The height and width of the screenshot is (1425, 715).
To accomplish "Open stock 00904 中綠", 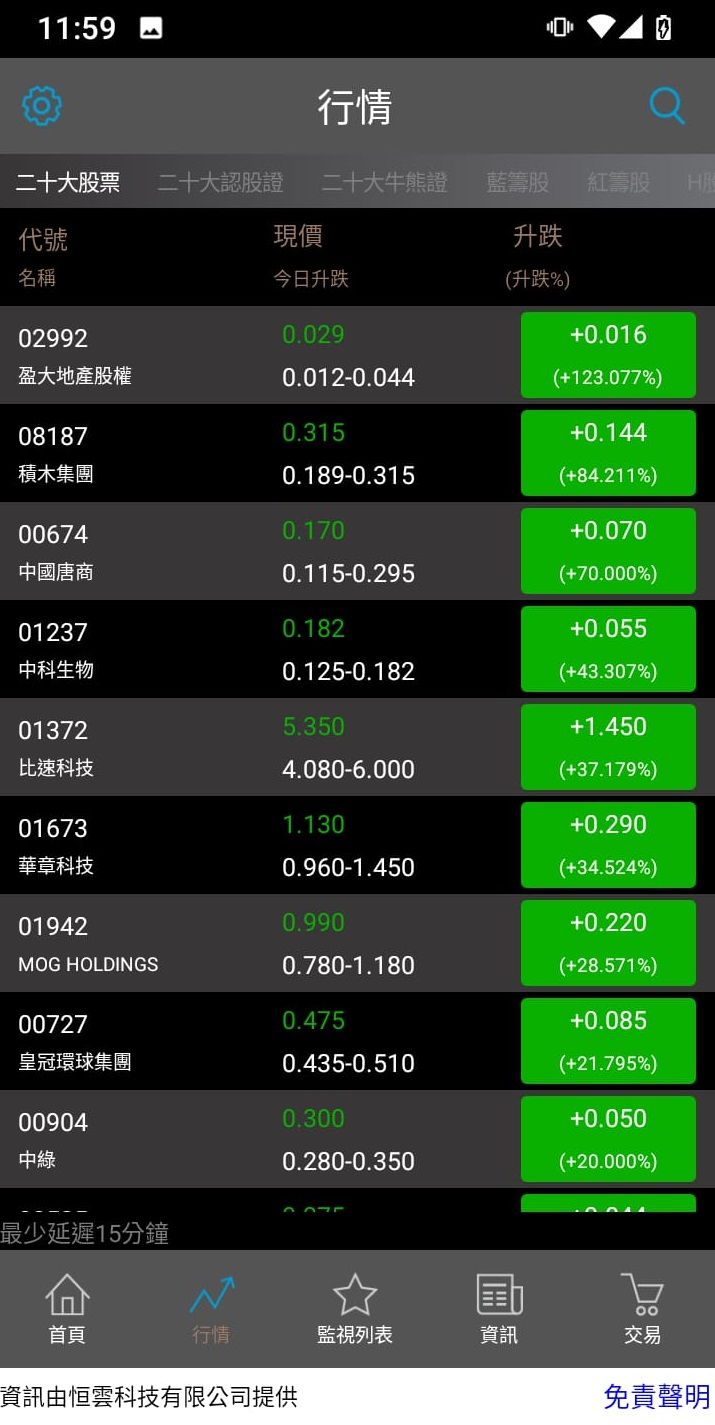I will point(357,1139).
